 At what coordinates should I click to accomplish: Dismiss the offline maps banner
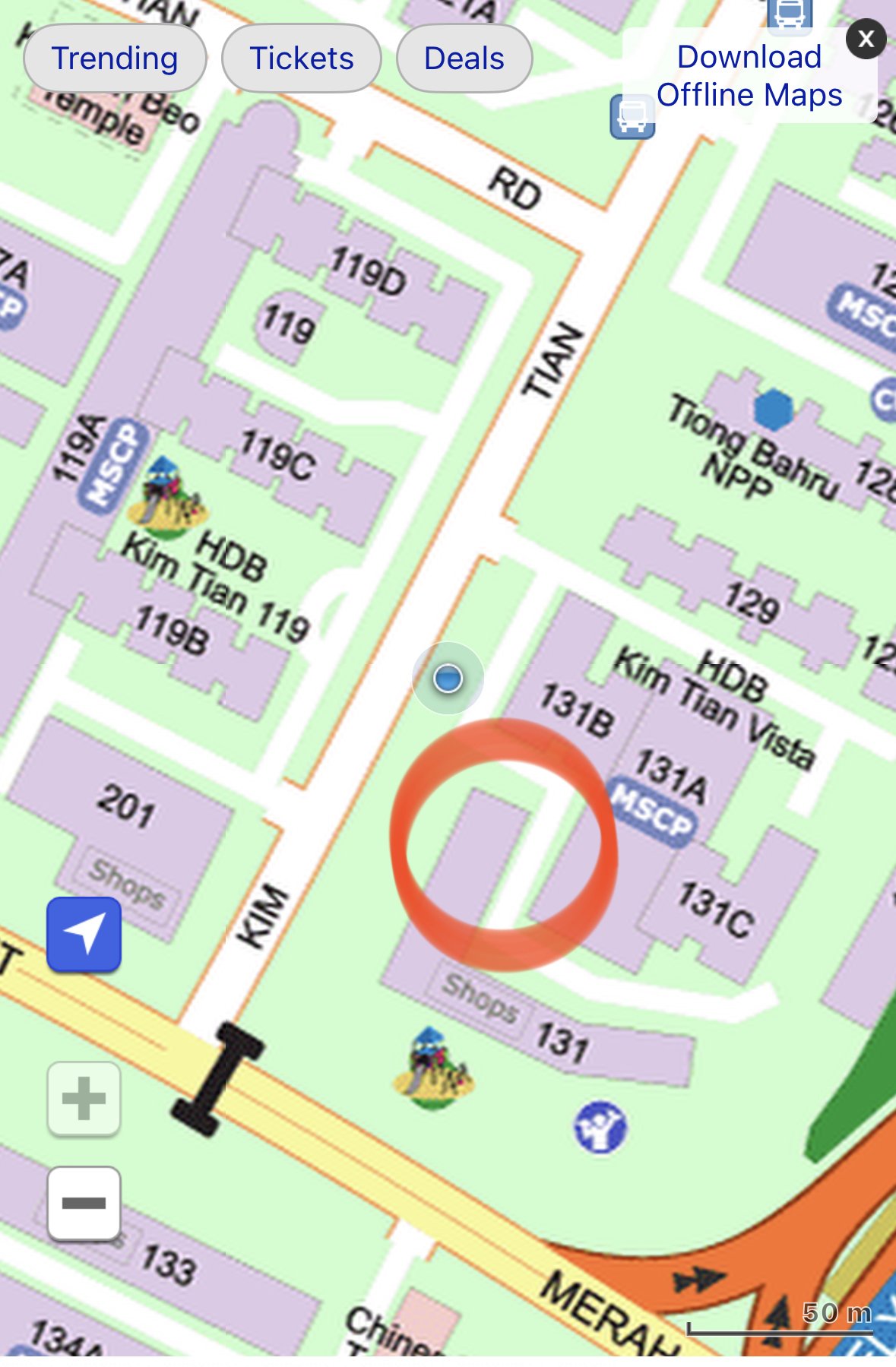point(866,39)
